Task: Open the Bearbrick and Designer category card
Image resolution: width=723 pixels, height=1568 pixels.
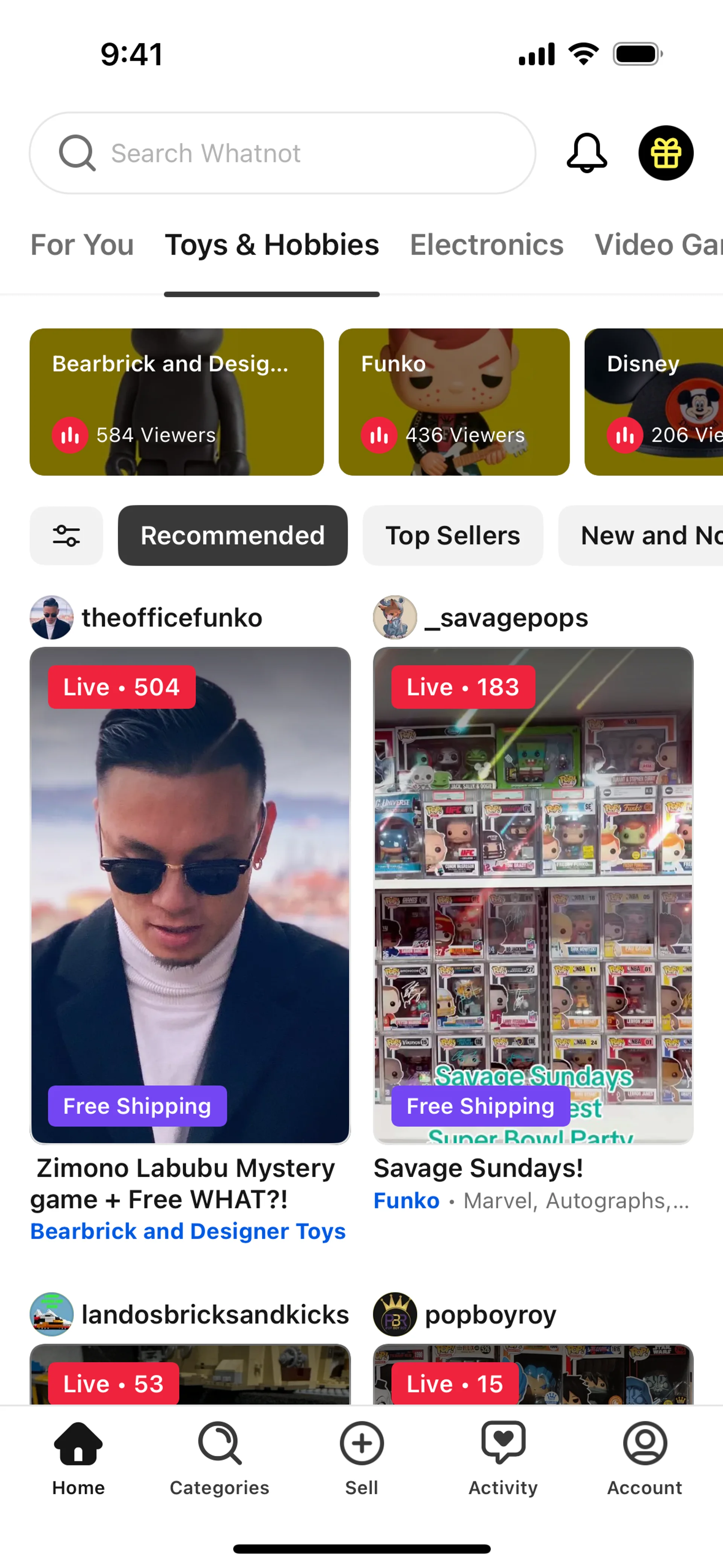Action: coord(177,402)
